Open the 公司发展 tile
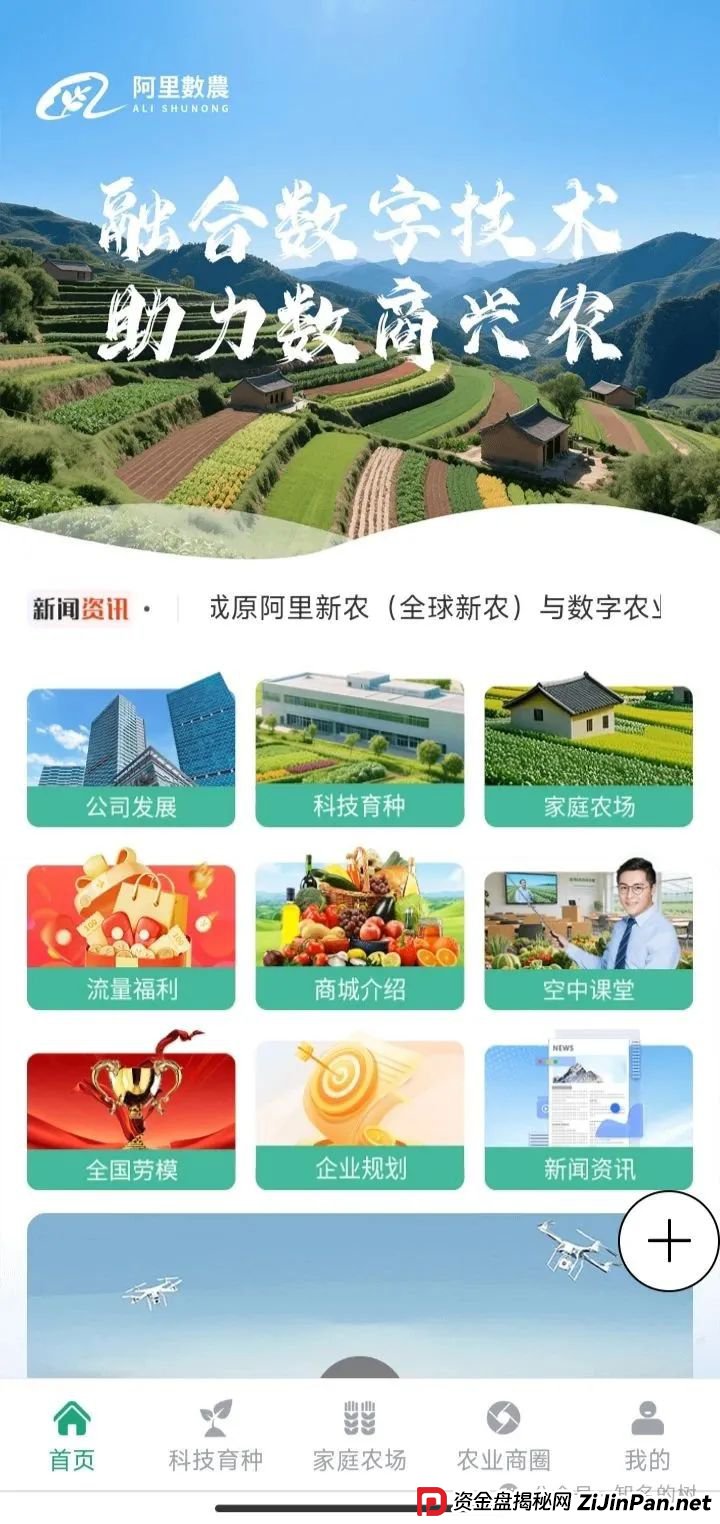 point(129,752)
